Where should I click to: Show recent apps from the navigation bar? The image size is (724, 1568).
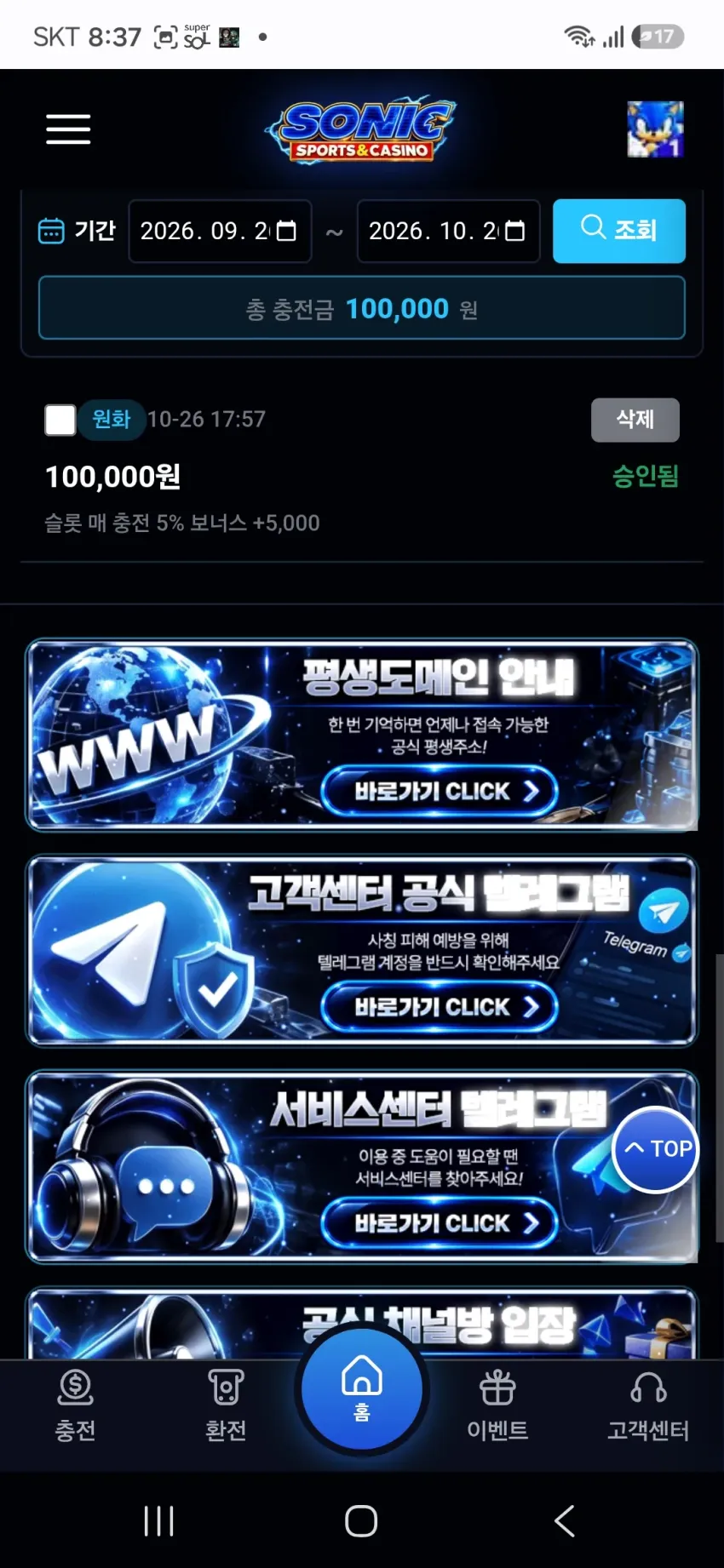click(x=159, y=1521)
